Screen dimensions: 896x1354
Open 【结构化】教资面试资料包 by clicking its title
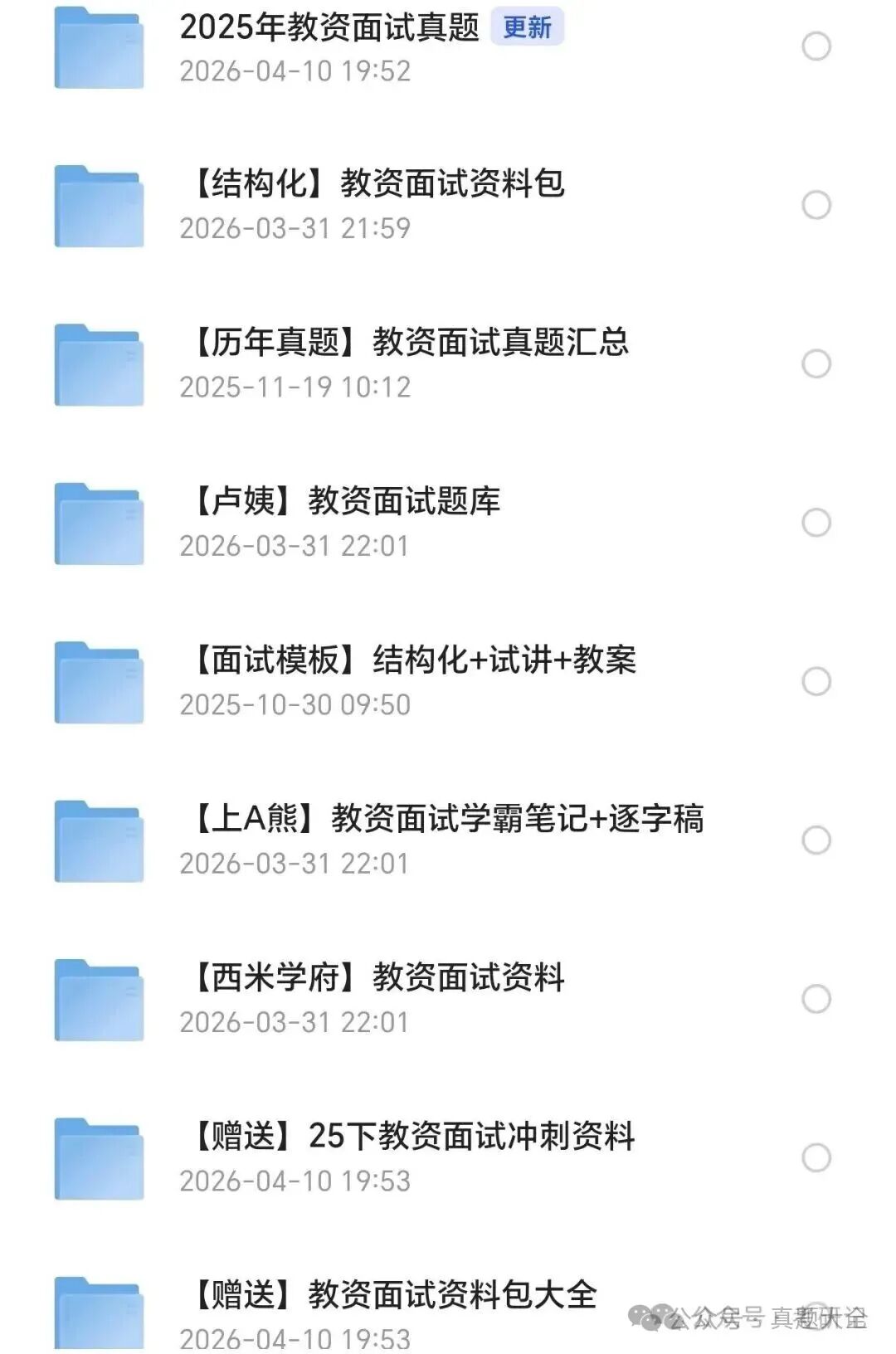377,184
